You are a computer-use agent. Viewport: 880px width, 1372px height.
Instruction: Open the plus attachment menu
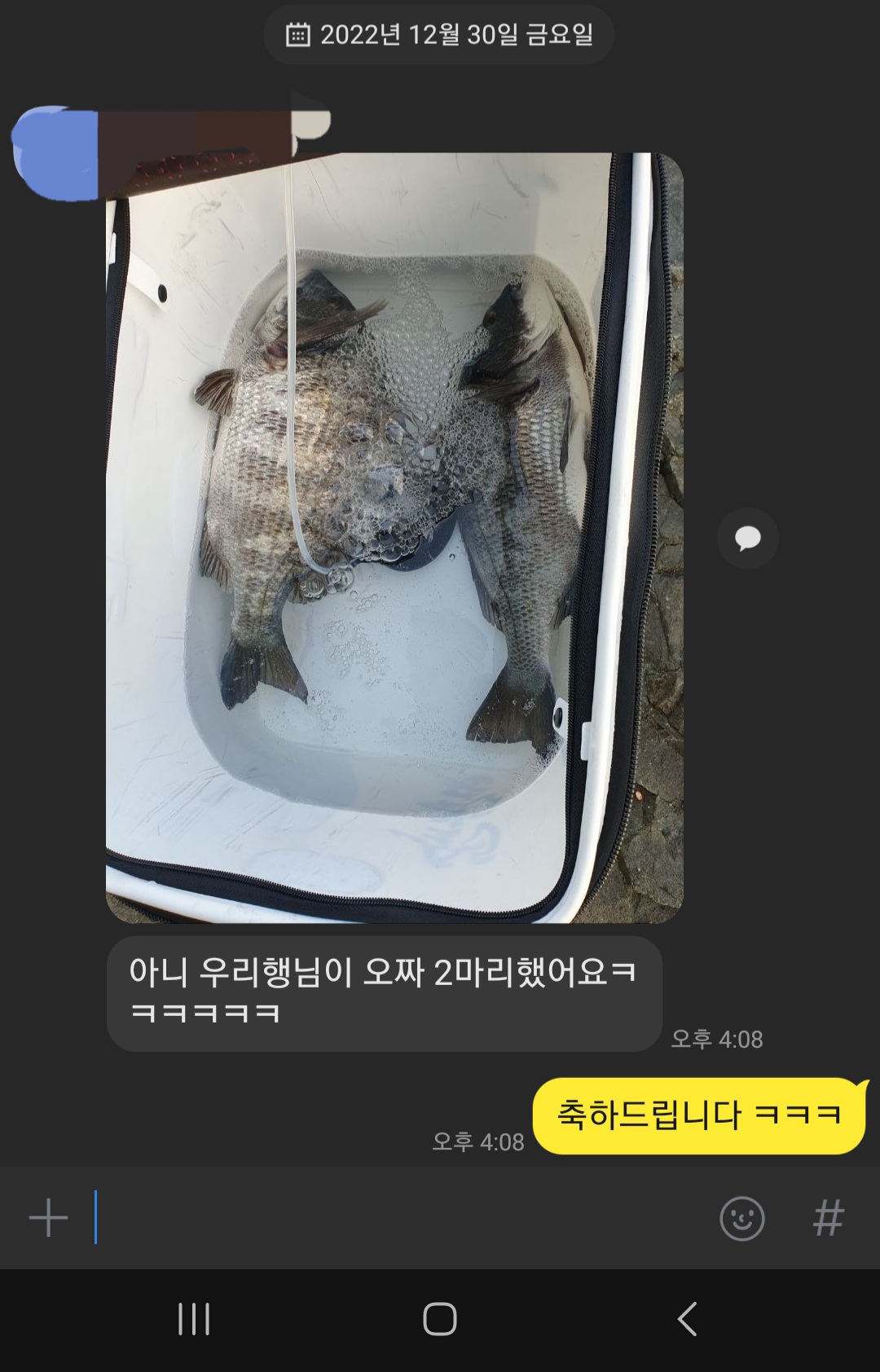[49, 1218]
